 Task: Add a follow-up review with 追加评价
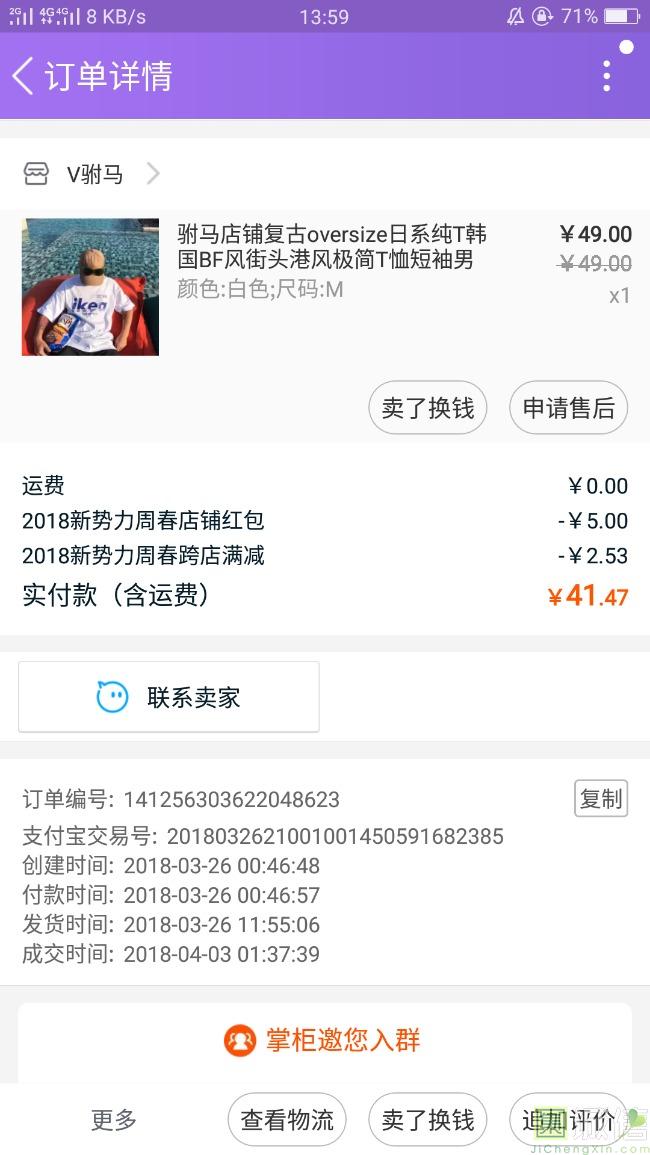pos(568,1120)
